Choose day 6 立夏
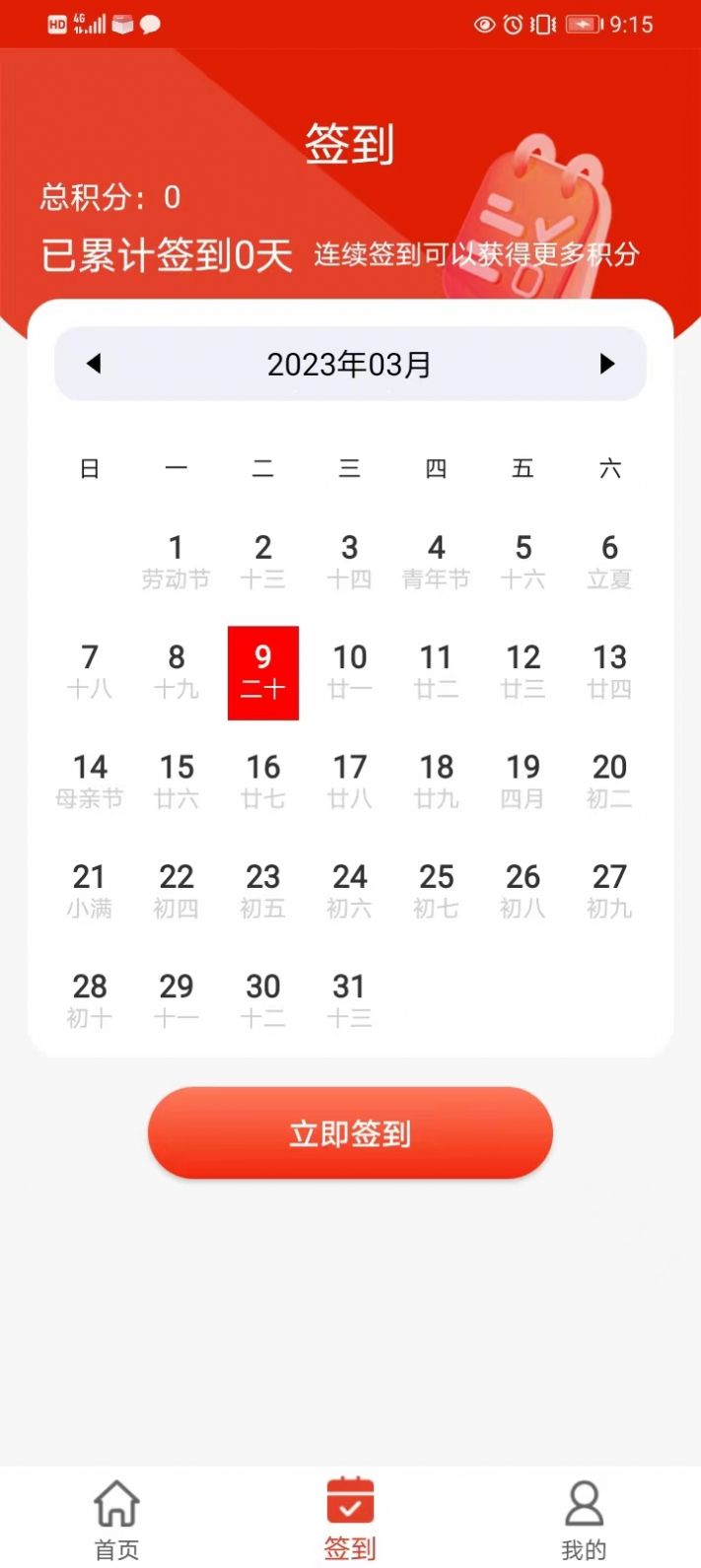Image resolution: width=701 pixels, height=1568 pixels. (609, 562)
